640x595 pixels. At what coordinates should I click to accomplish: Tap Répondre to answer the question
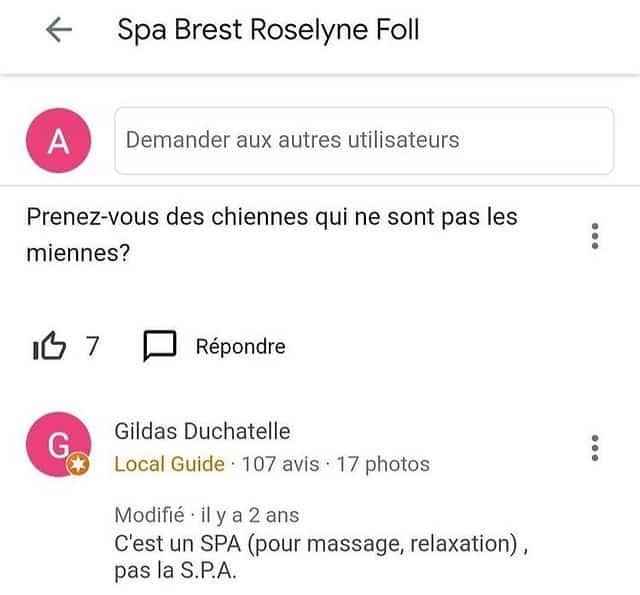215,346
